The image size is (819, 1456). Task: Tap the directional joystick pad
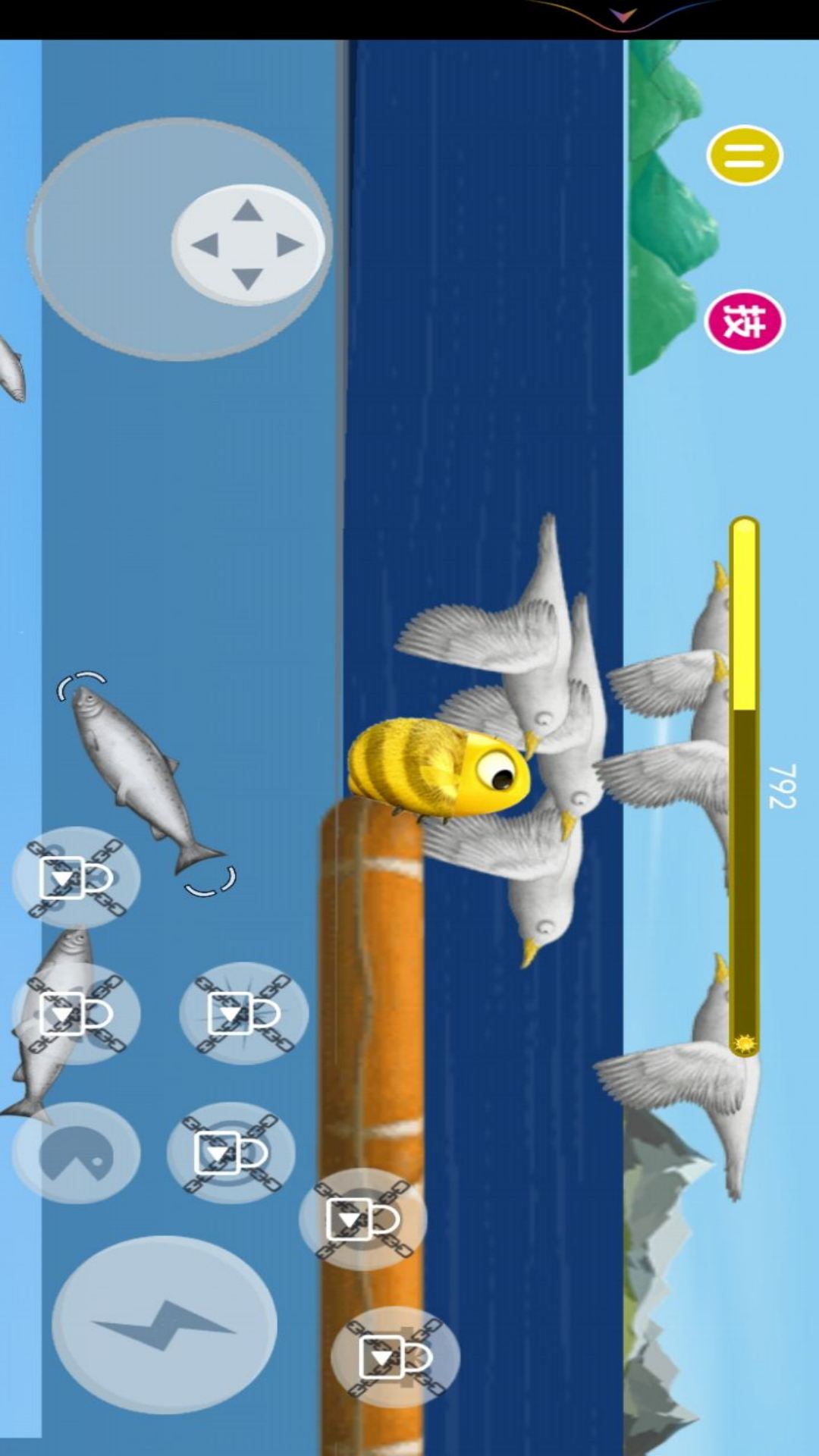248,244
